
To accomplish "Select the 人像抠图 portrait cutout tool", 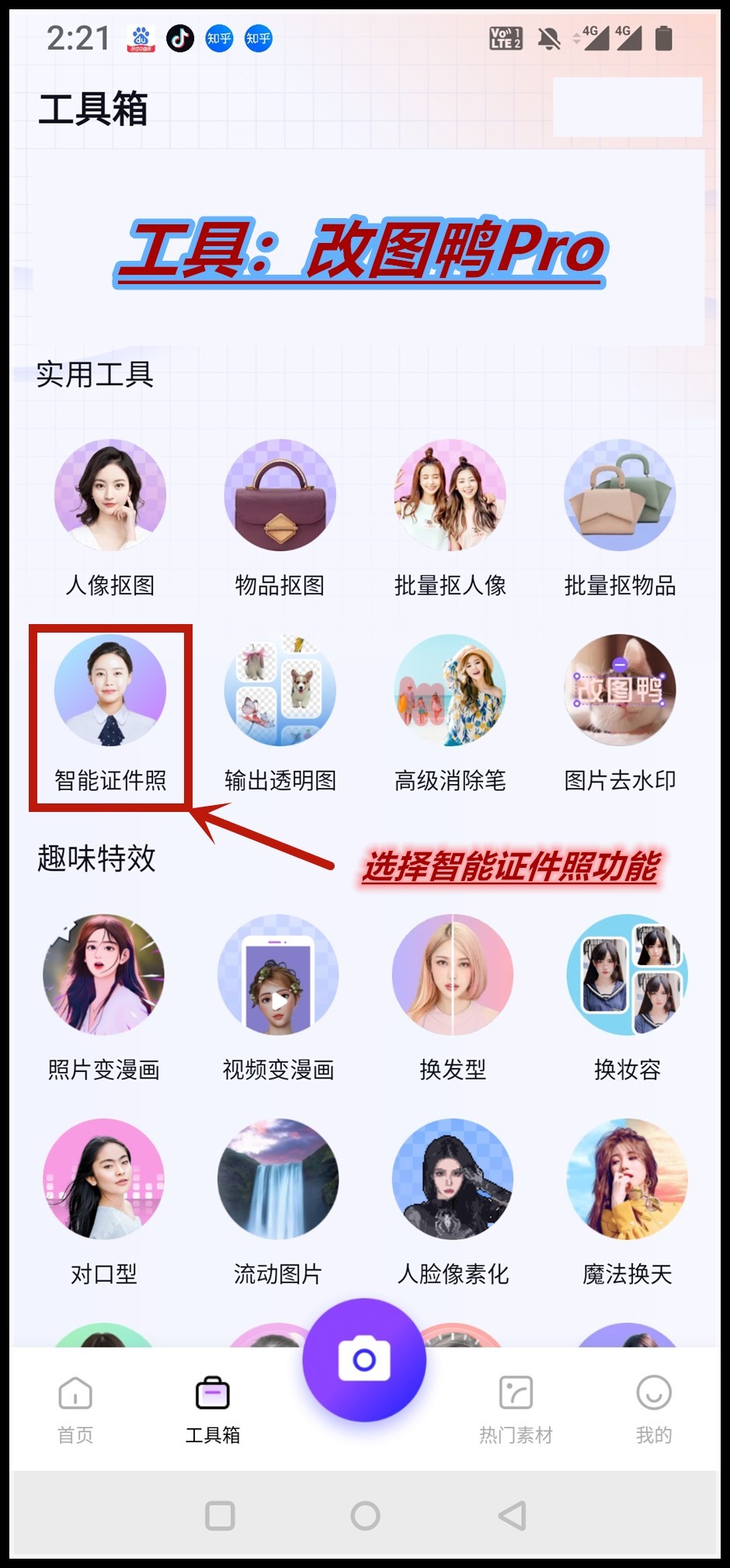I will [109, 495].
